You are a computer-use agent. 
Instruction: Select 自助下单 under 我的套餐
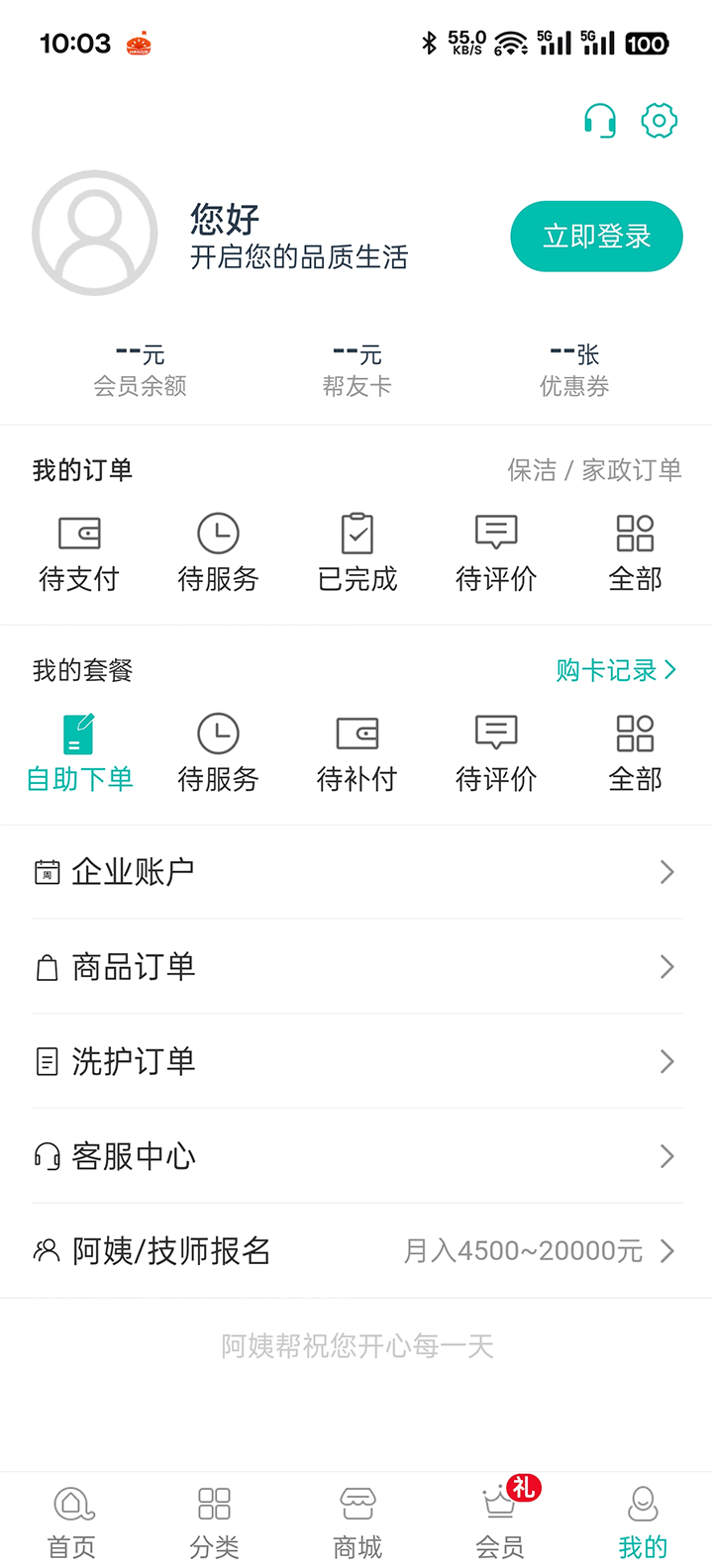(x=79, y=753)
